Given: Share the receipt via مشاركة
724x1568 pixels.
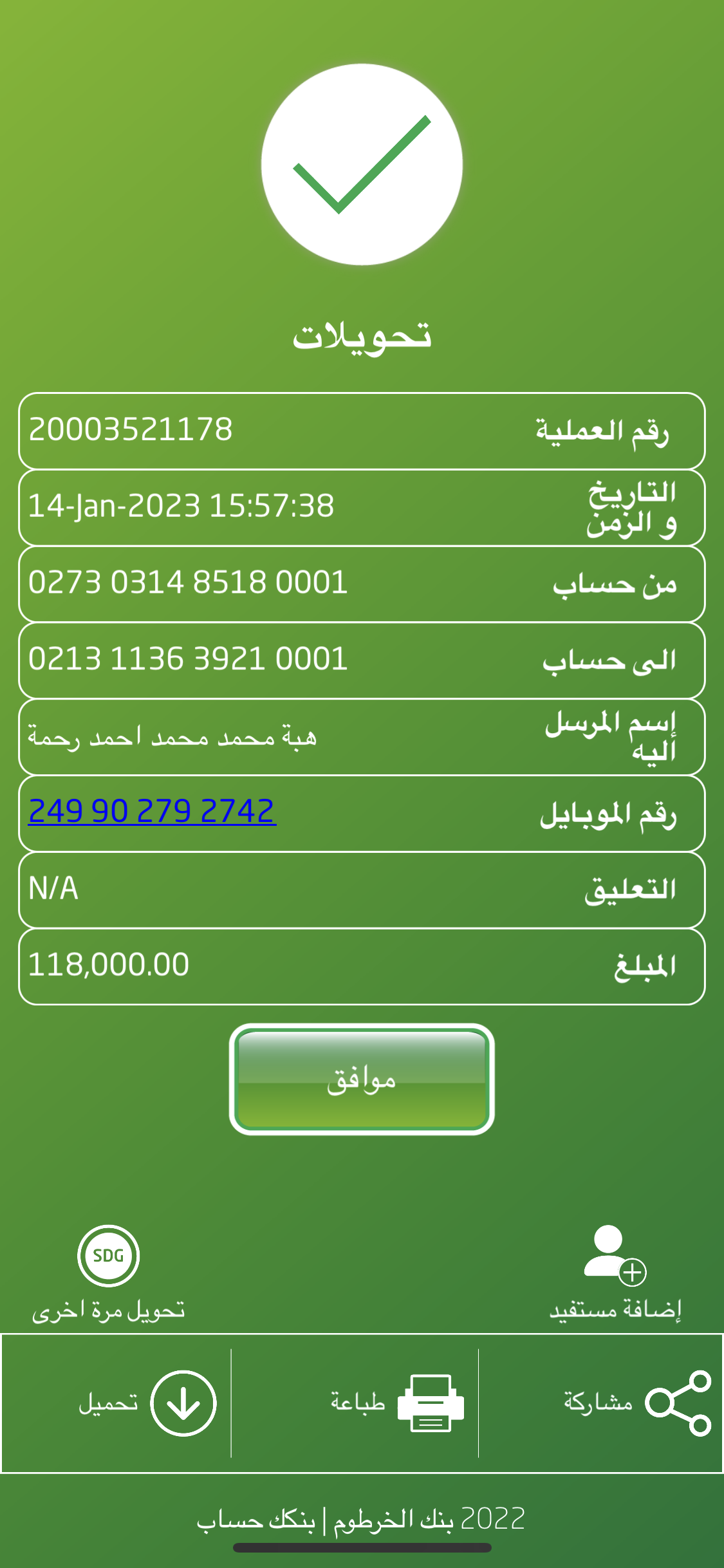Looking at the screenshot, I should tap(637, 1403).
